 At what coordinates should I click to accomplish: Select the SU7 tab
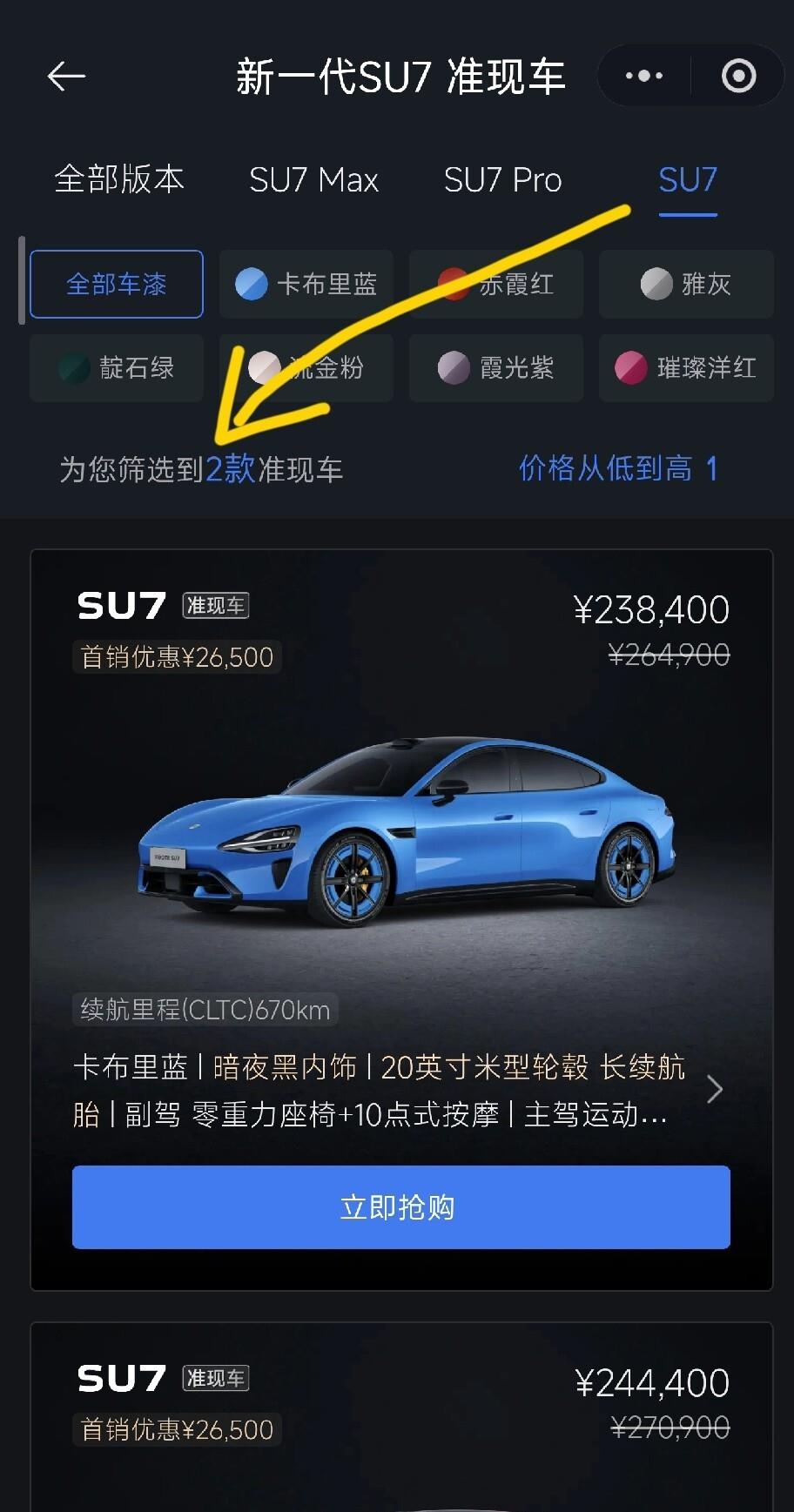point(687,180)
